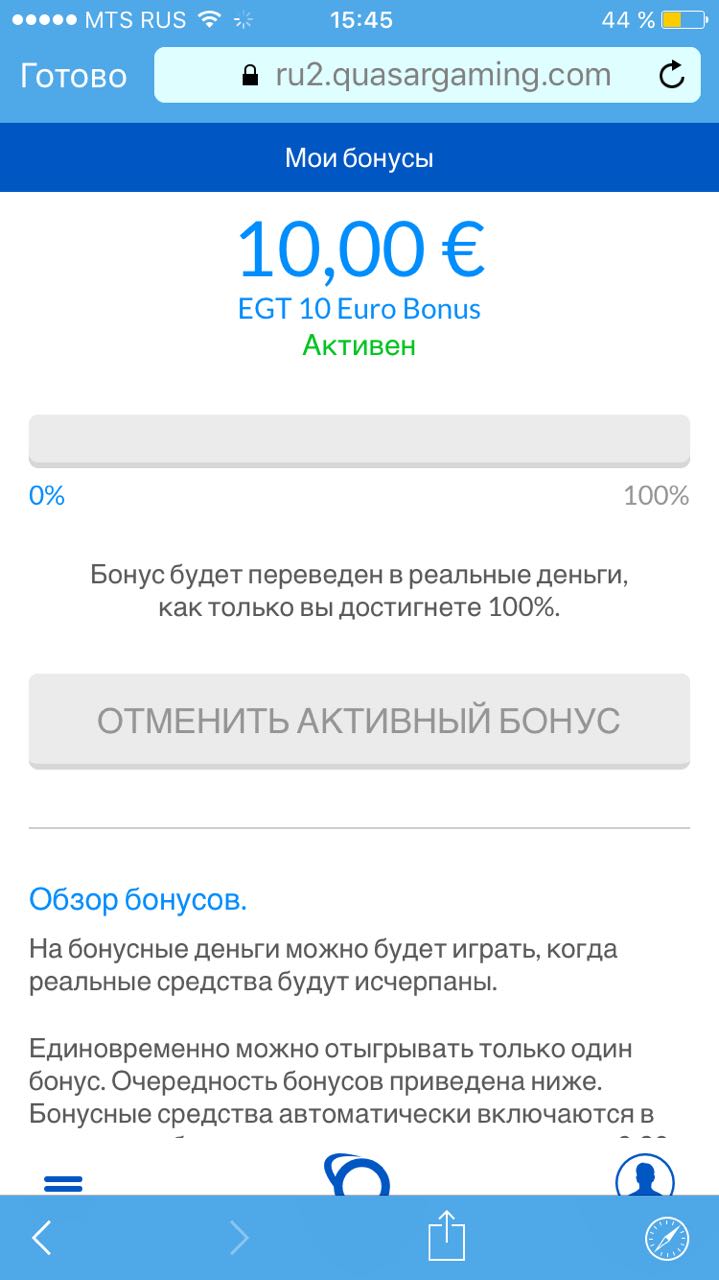The height and width of the screenshot is (1280, 719).
Task: Reload the page
Action: click(x=672, y=75)
